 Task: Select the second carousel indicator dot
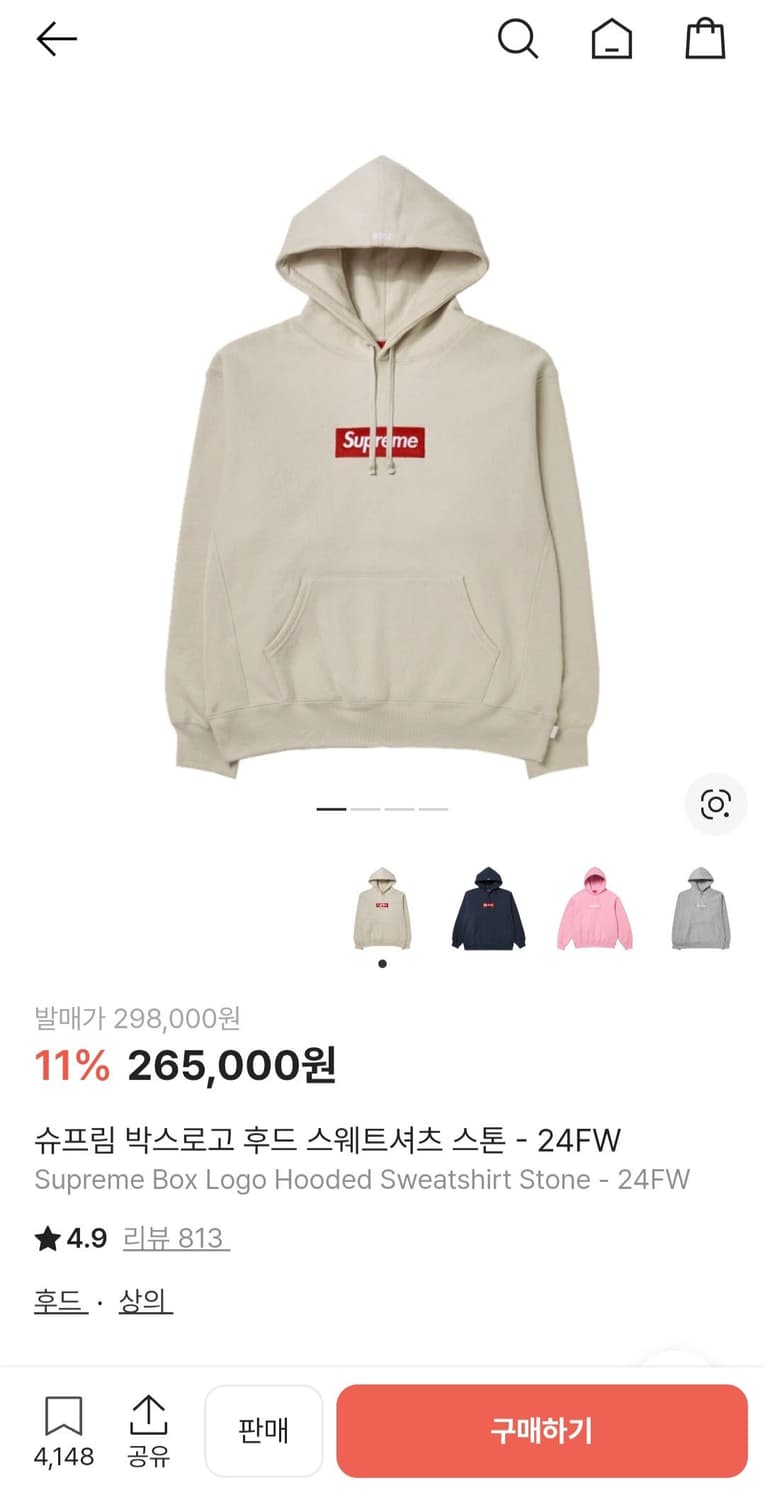tap(367, 807)
